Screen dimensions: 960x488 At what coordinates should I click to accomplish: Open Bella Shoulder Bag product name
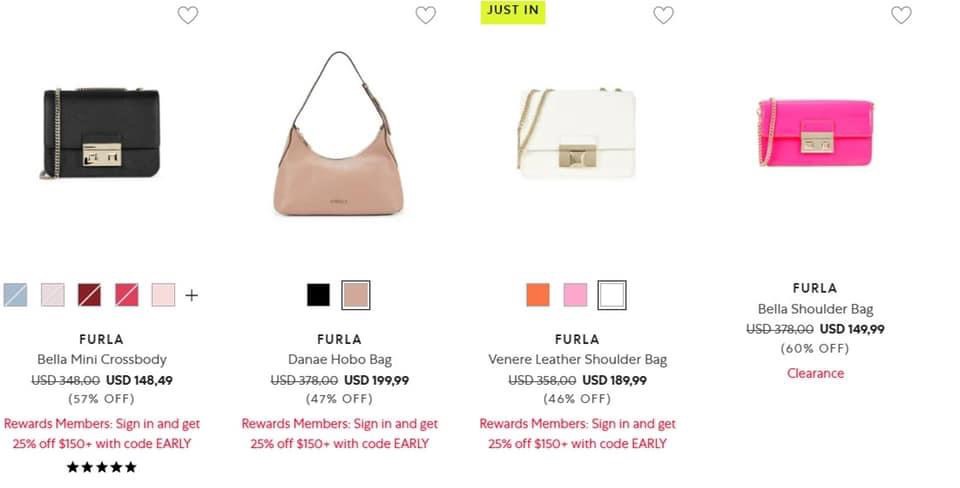pos(815,309)
